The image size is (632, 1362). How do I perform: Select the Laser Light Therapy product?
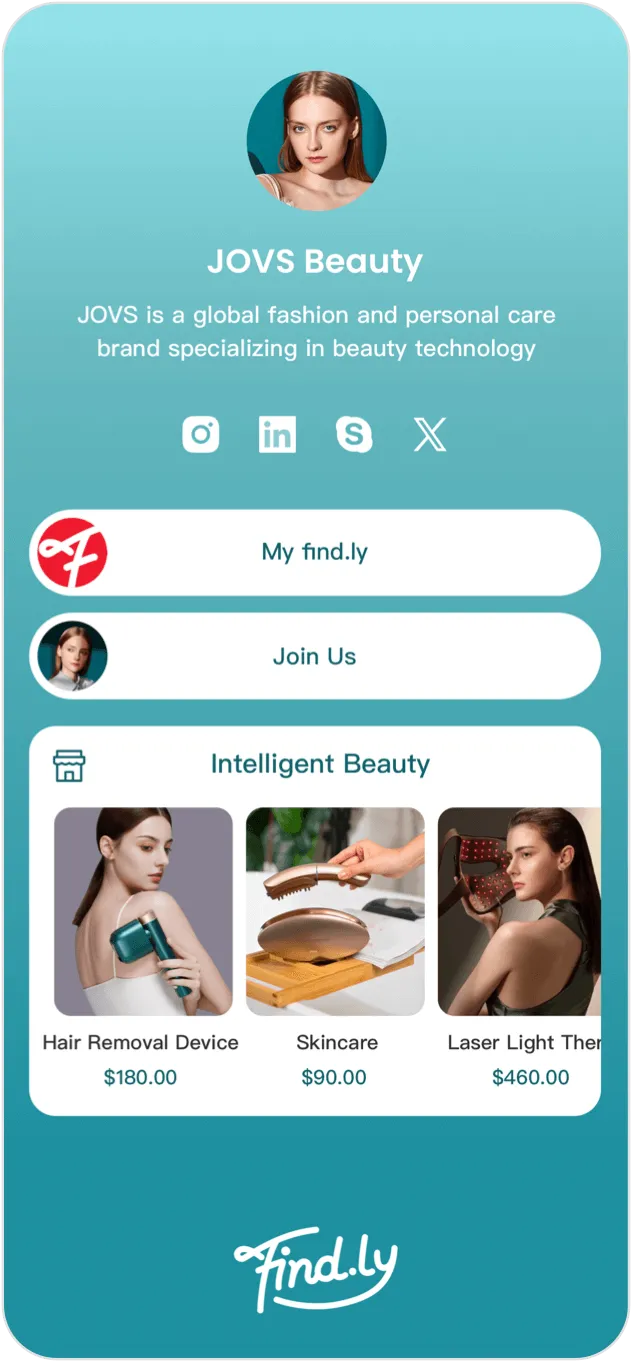[x=519, y=912]
